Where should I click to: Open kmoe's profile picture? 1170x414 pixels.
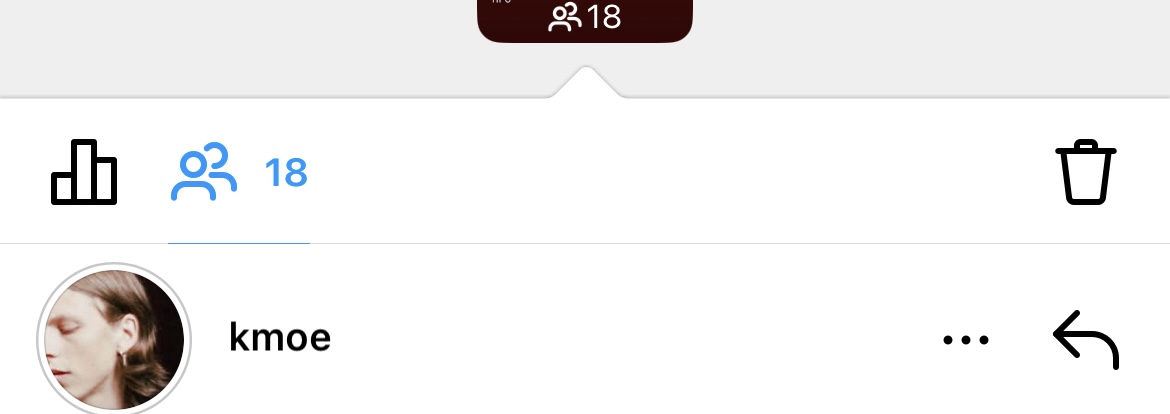pos(110,340)
